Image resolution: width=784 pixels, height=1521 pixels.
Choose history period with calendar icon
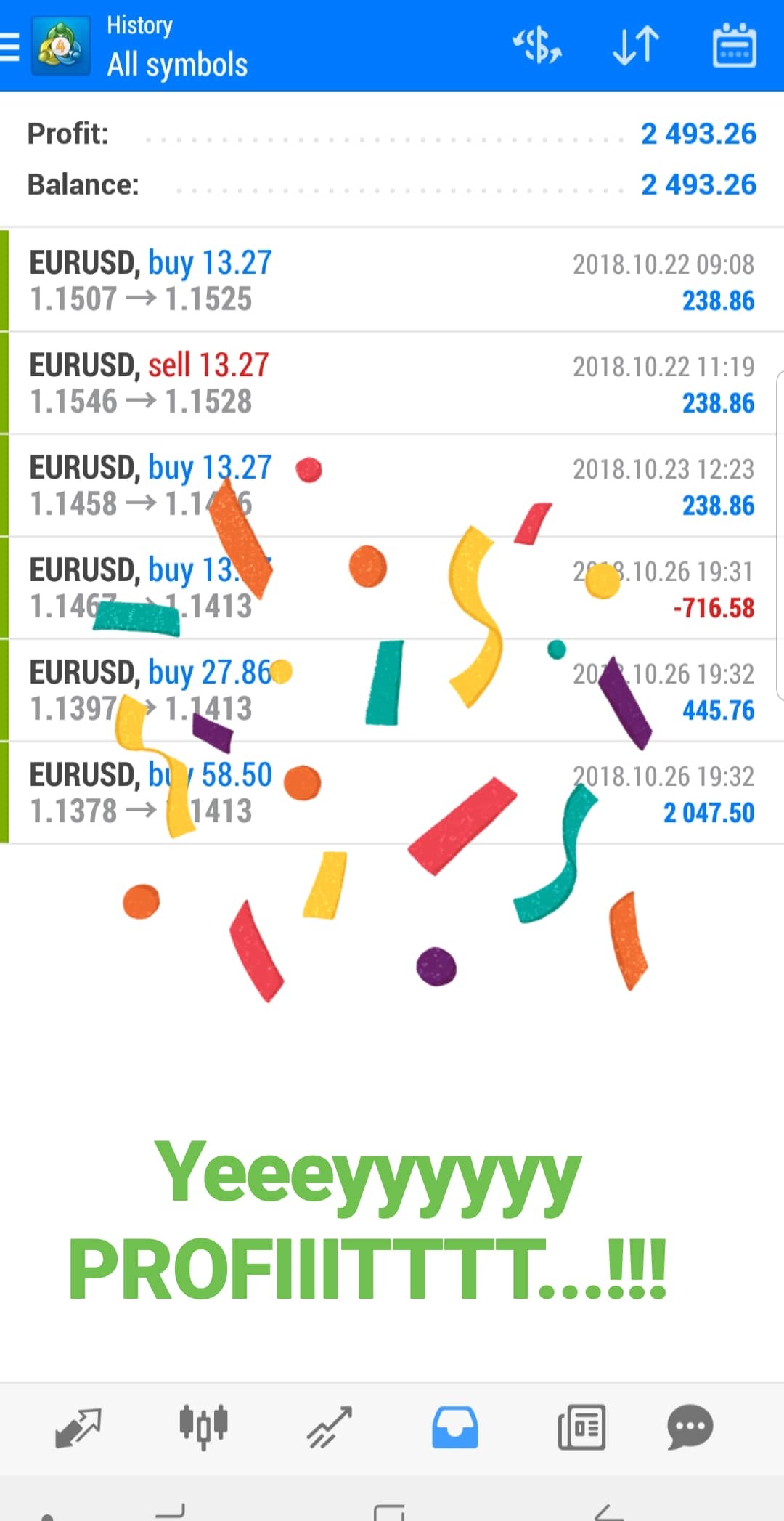[734, 46]
